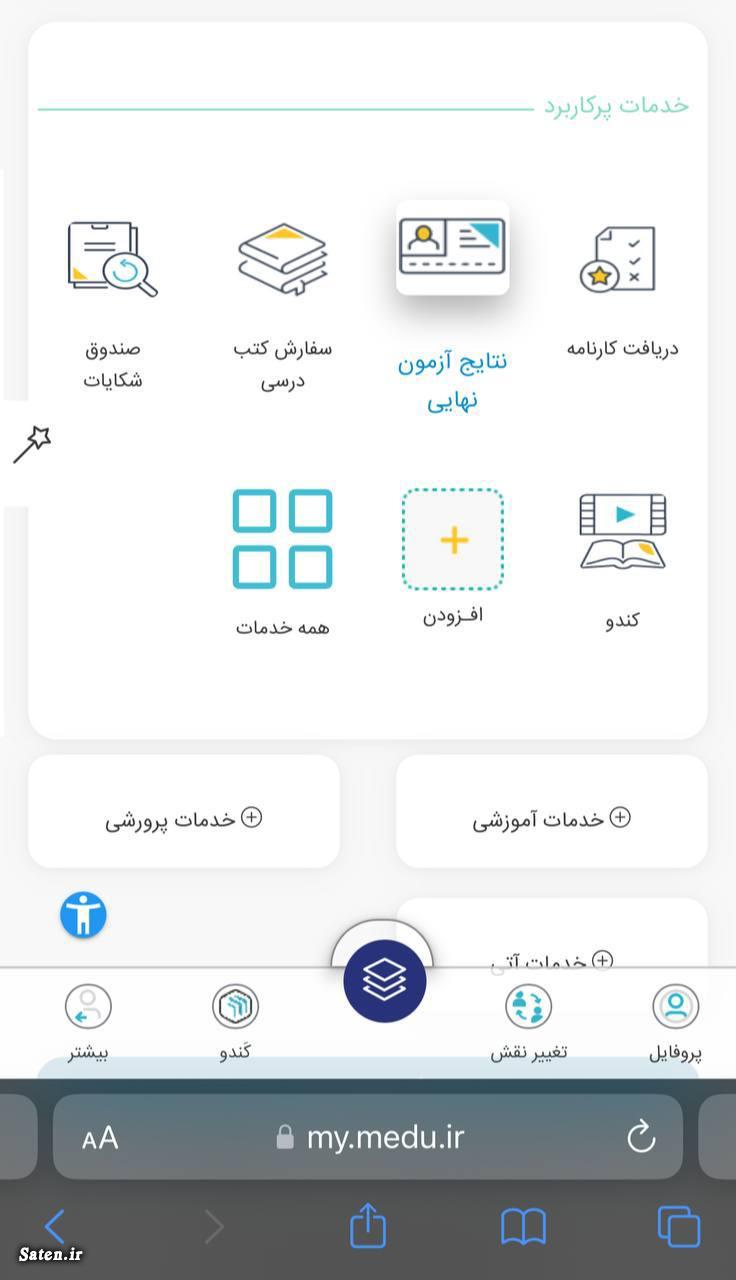Open Safari bookmarks
Viewport: 736px width, 1280px height.
click(x=523, y=1227)
